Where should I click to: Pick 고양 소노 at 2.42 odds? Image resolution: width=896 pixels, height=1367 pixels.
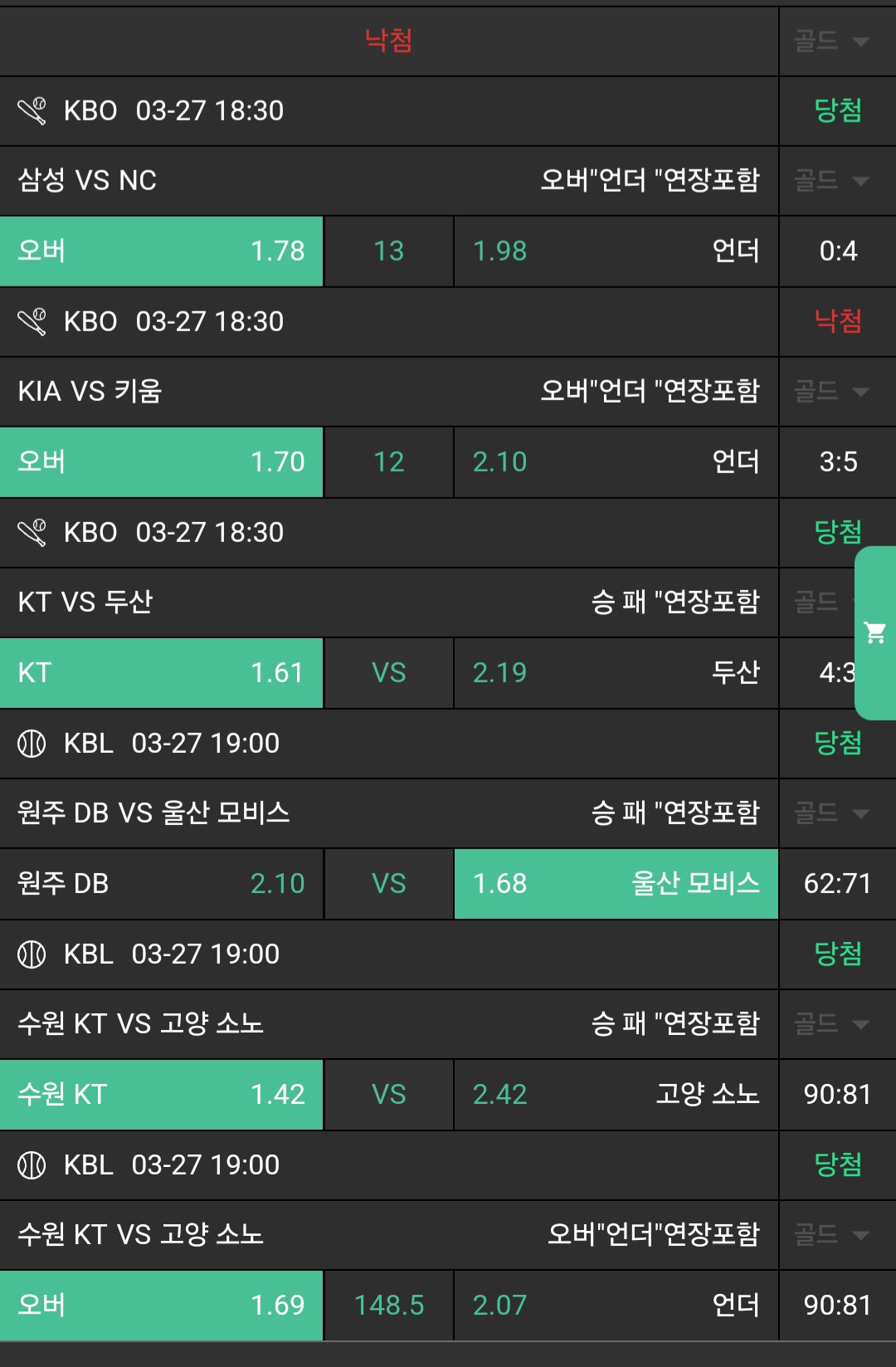click(616, 1094)
